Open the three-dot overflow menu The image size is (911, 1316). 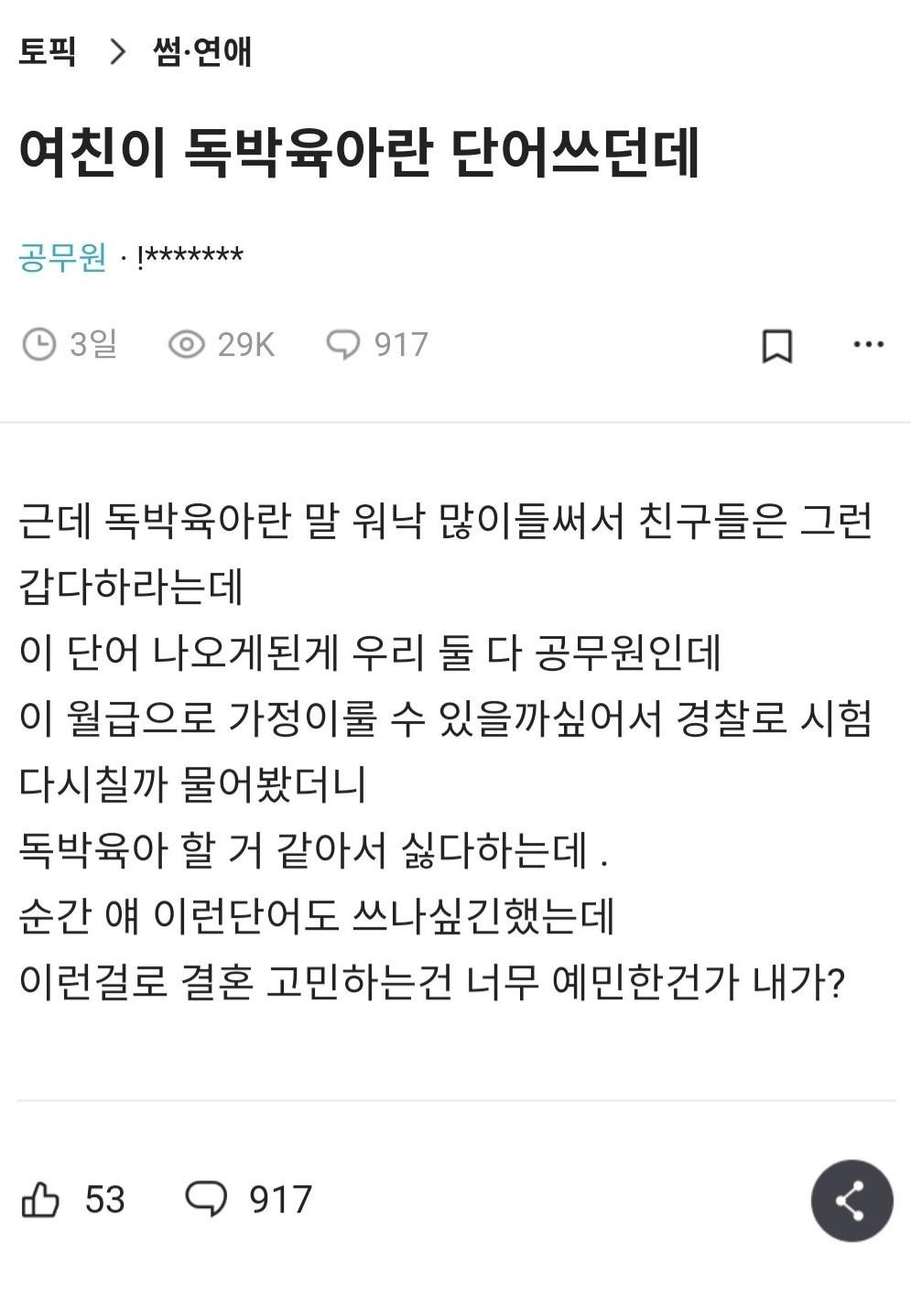(x=868, y=345)
